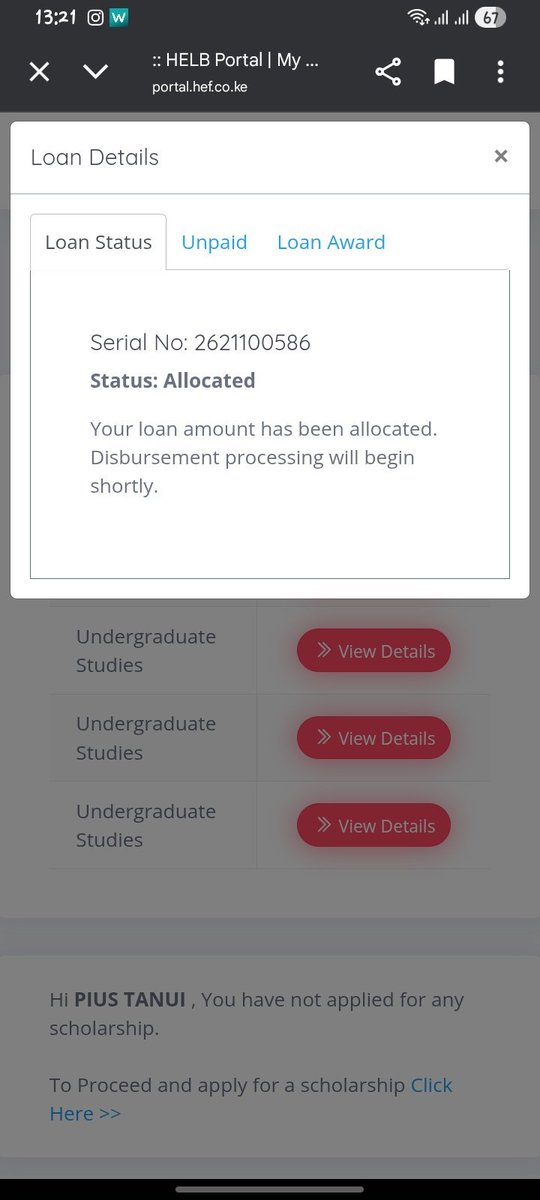Switch to the Loan Award tab
This screenshot has width=540, height=1200.
331,242
